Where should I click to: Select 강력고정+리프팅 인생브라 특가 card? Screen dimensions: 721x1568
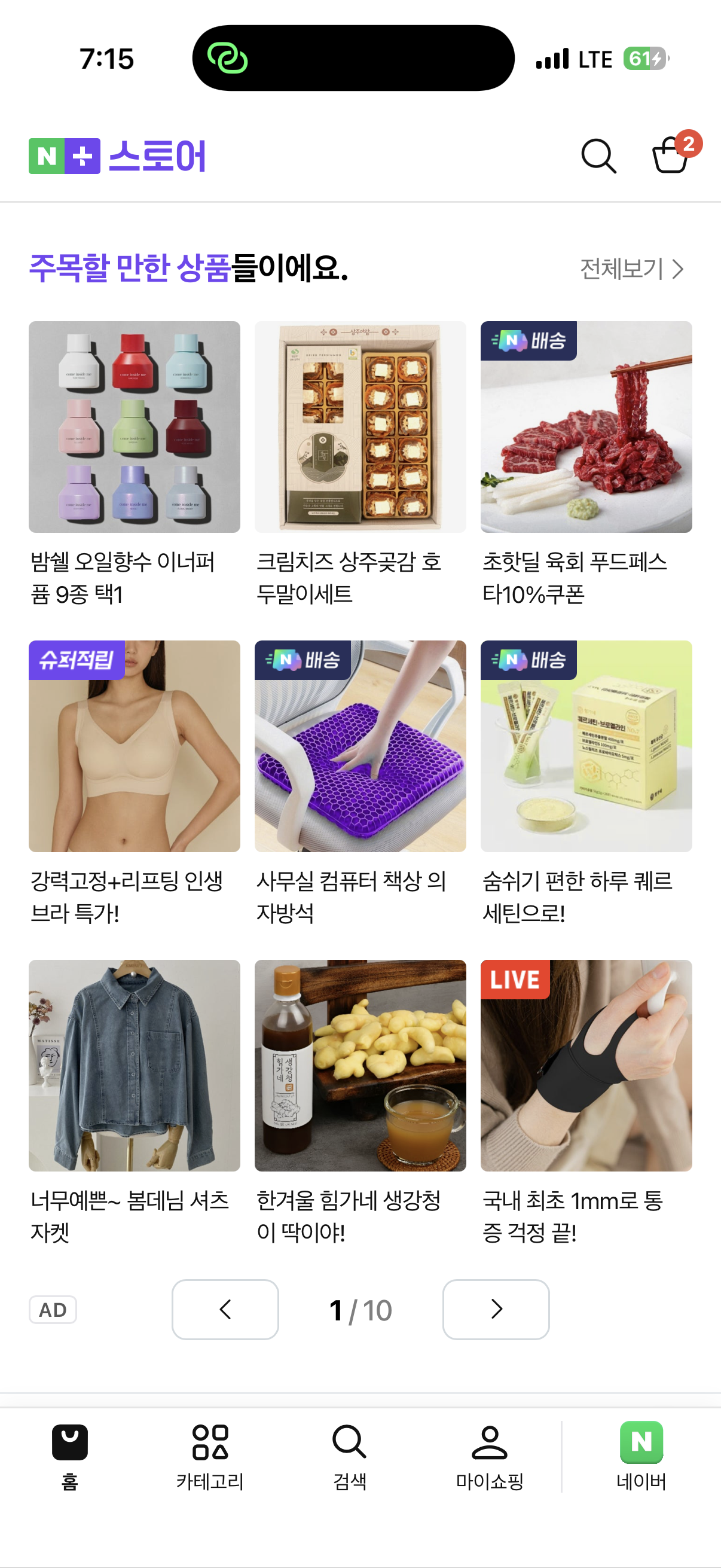[135, 746]
